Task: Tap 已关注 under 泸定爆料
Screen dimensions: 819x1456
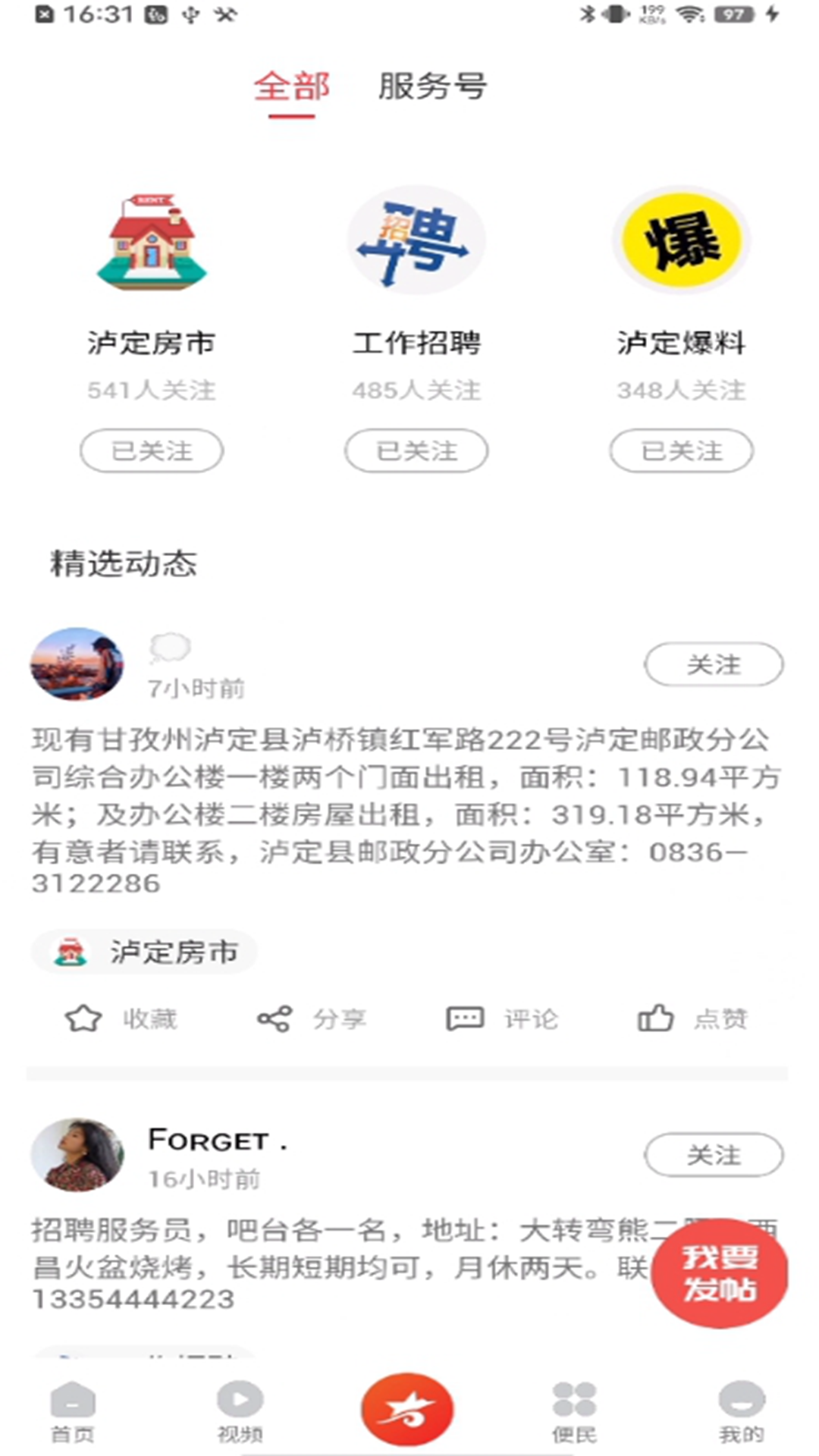Action: (x=681, y=451)
